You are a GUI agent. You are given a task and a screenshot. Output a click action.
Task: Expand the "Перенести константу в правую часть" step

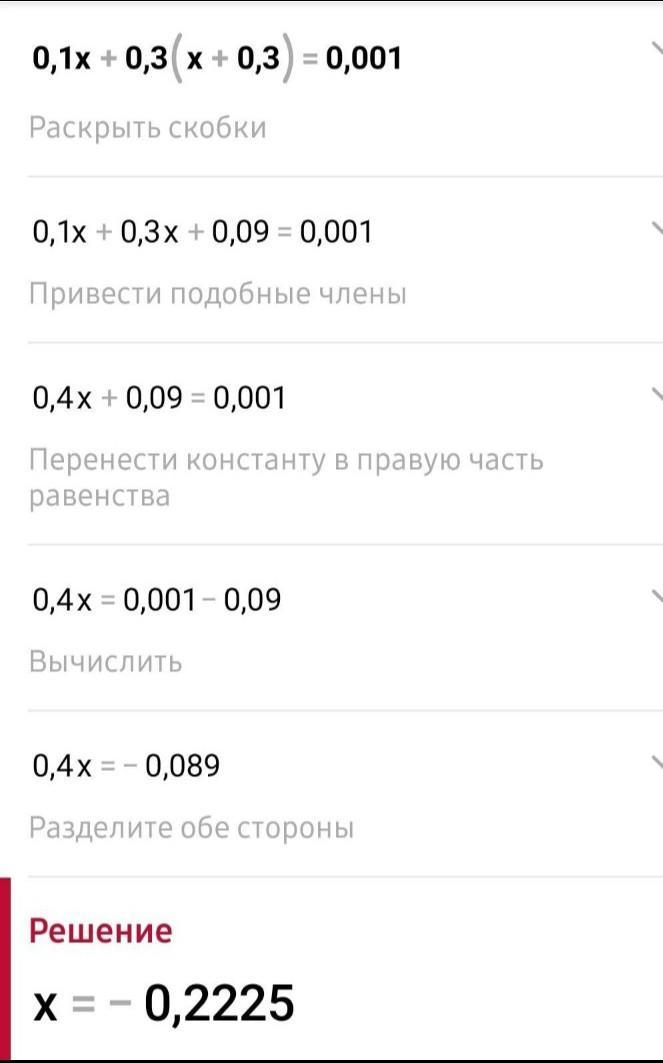(656, 394)
